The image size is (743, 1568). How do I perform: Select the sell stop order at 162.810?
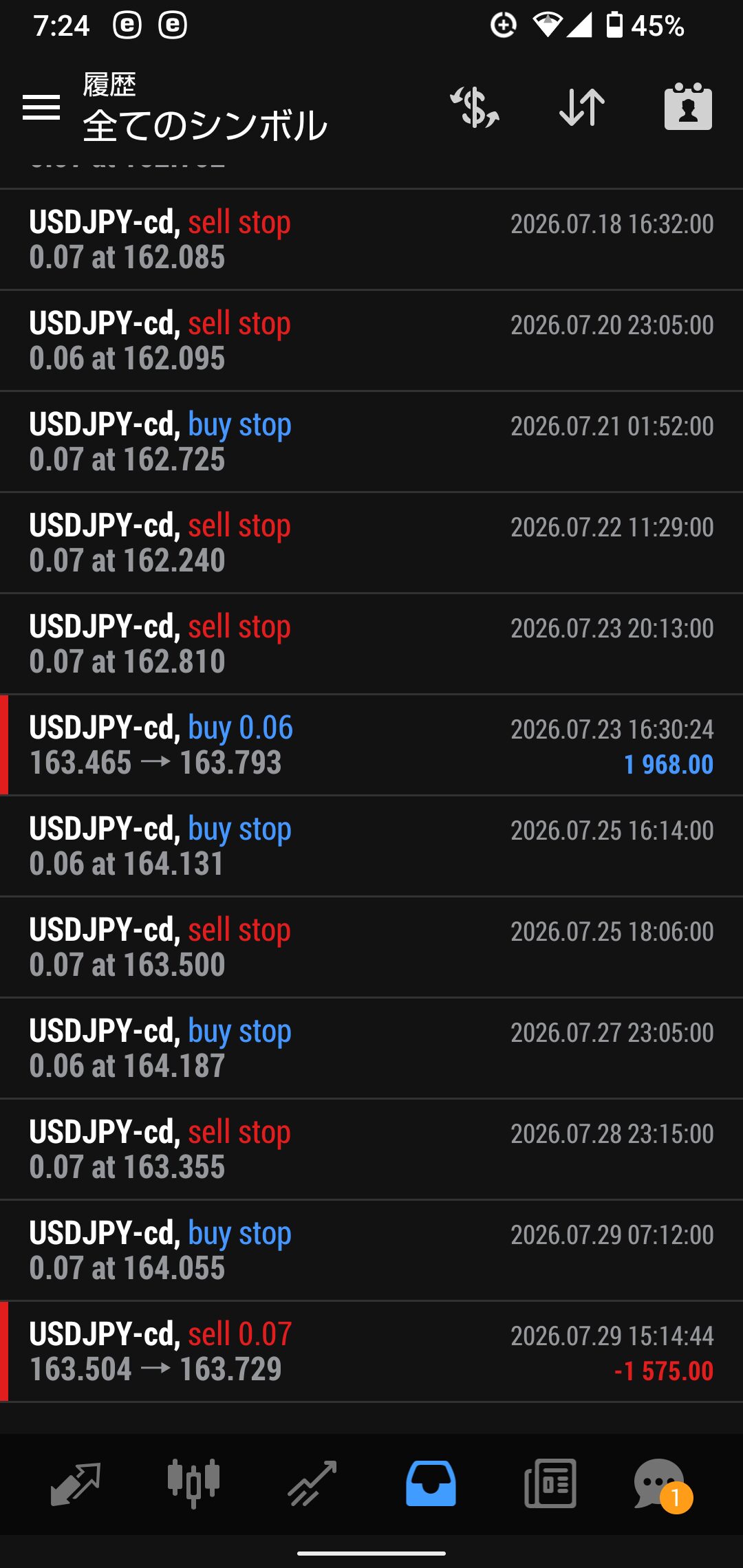coord(371,644)
